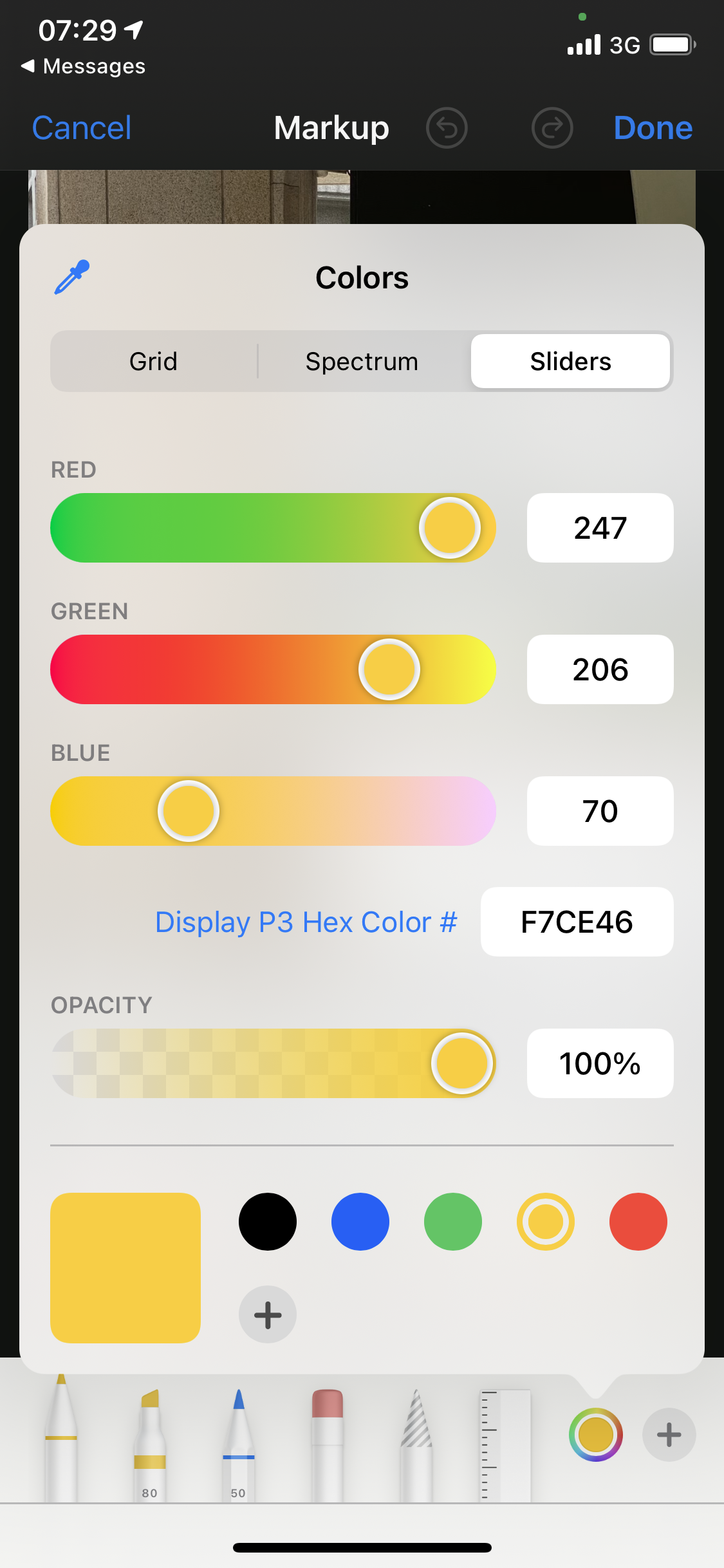
Task: Tap Cancel to discard markup
Action: point(82,127)
